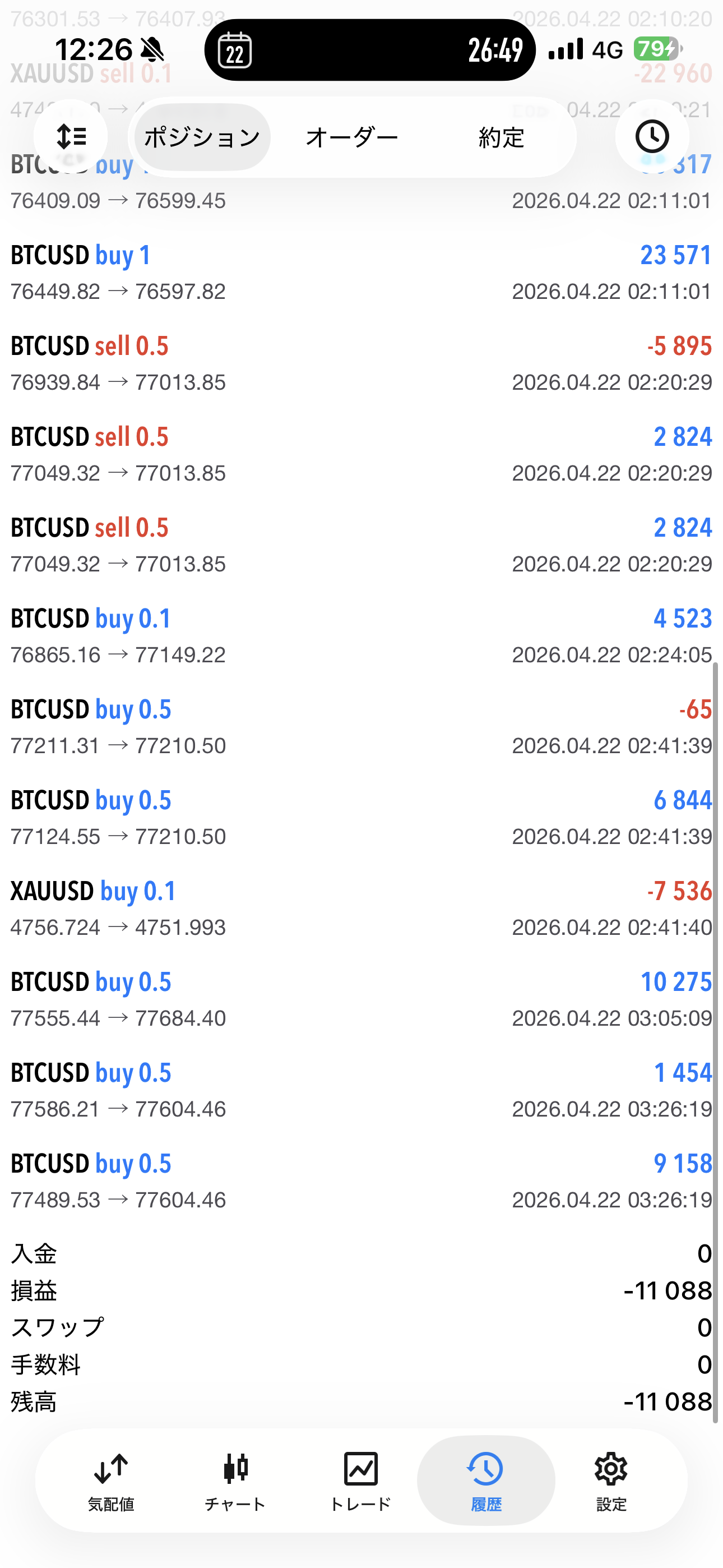Open the BTCUSD buy 0.5 trade with 1 454
Screen dimensions: 723x1568
pyautogui.click(x=361, y=1090)
